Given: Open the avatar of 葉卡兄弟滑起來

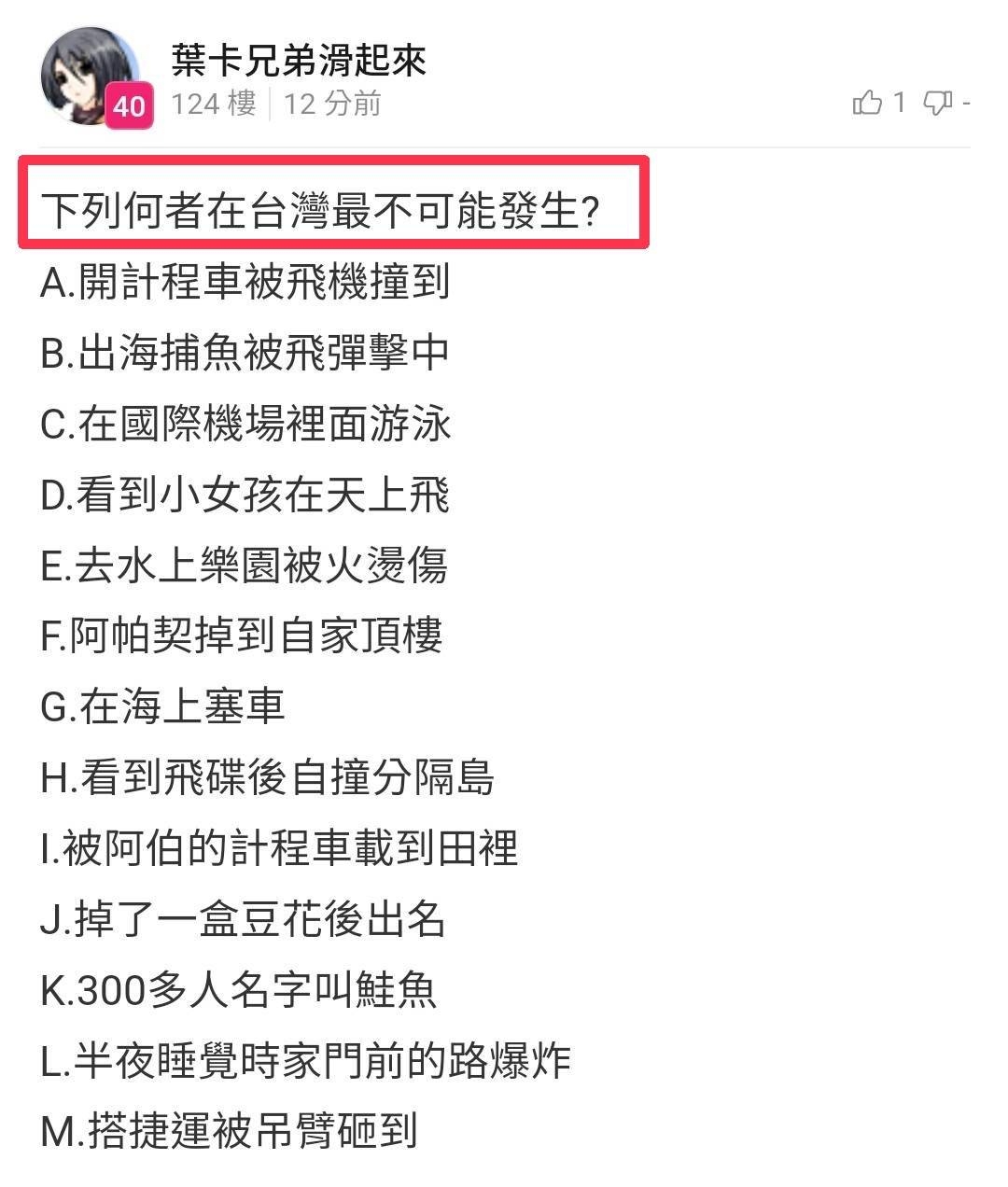Looking at the screenshot, I should tap(90, 75).
